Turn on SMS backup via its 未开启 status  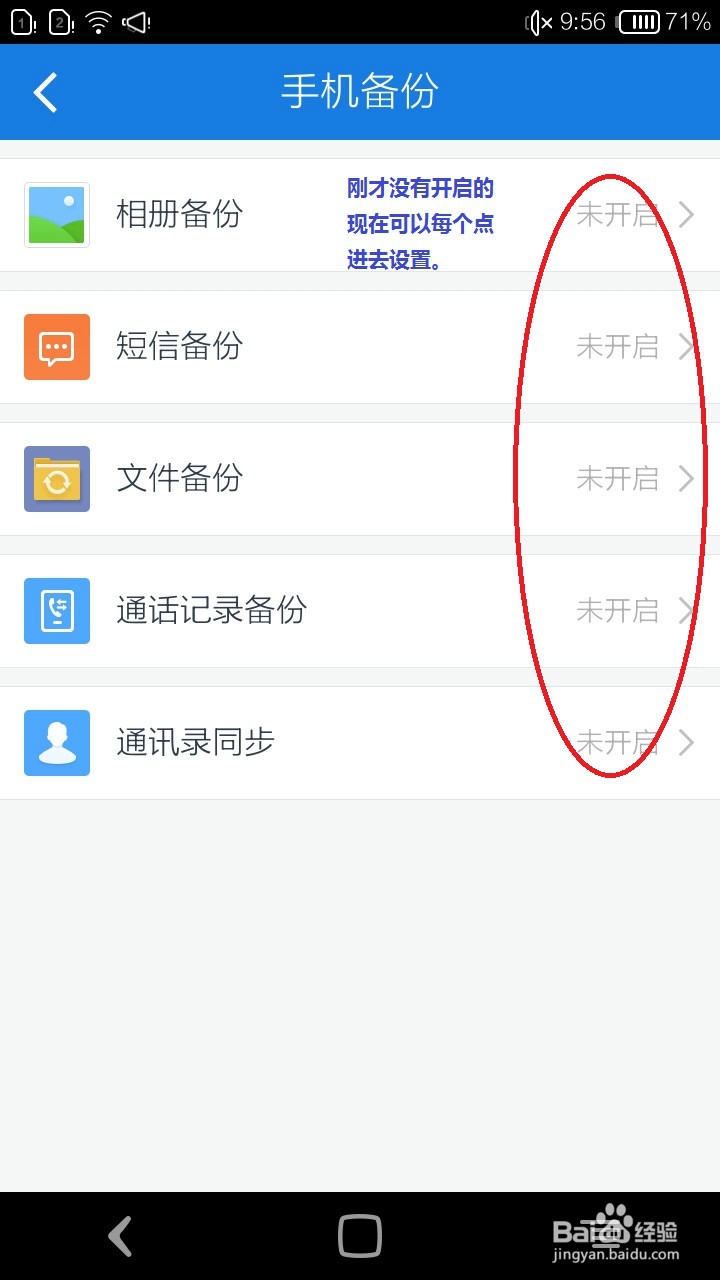[620, 346]
